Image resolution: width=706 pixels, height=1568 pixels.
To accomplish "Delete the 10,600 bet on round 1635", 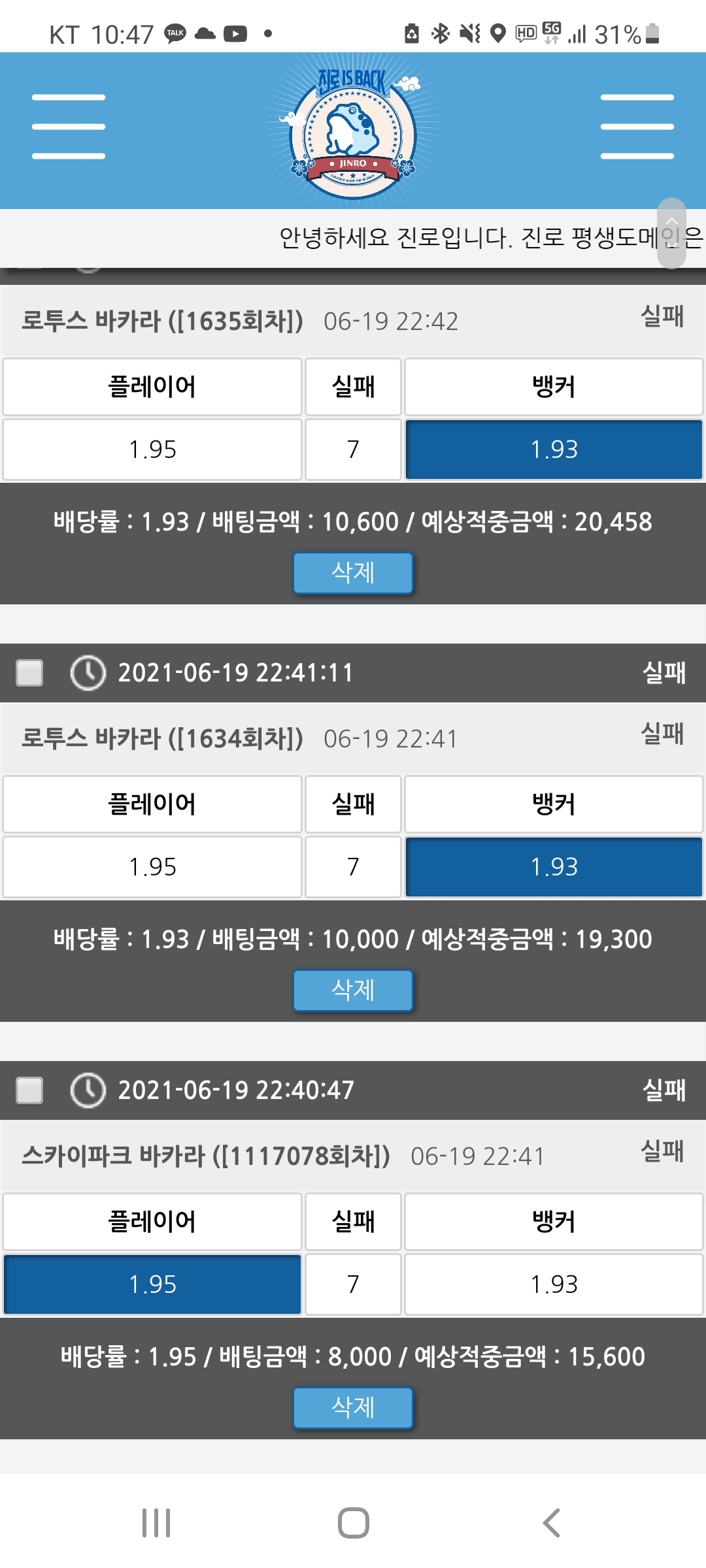I will [x=353, y=573].
